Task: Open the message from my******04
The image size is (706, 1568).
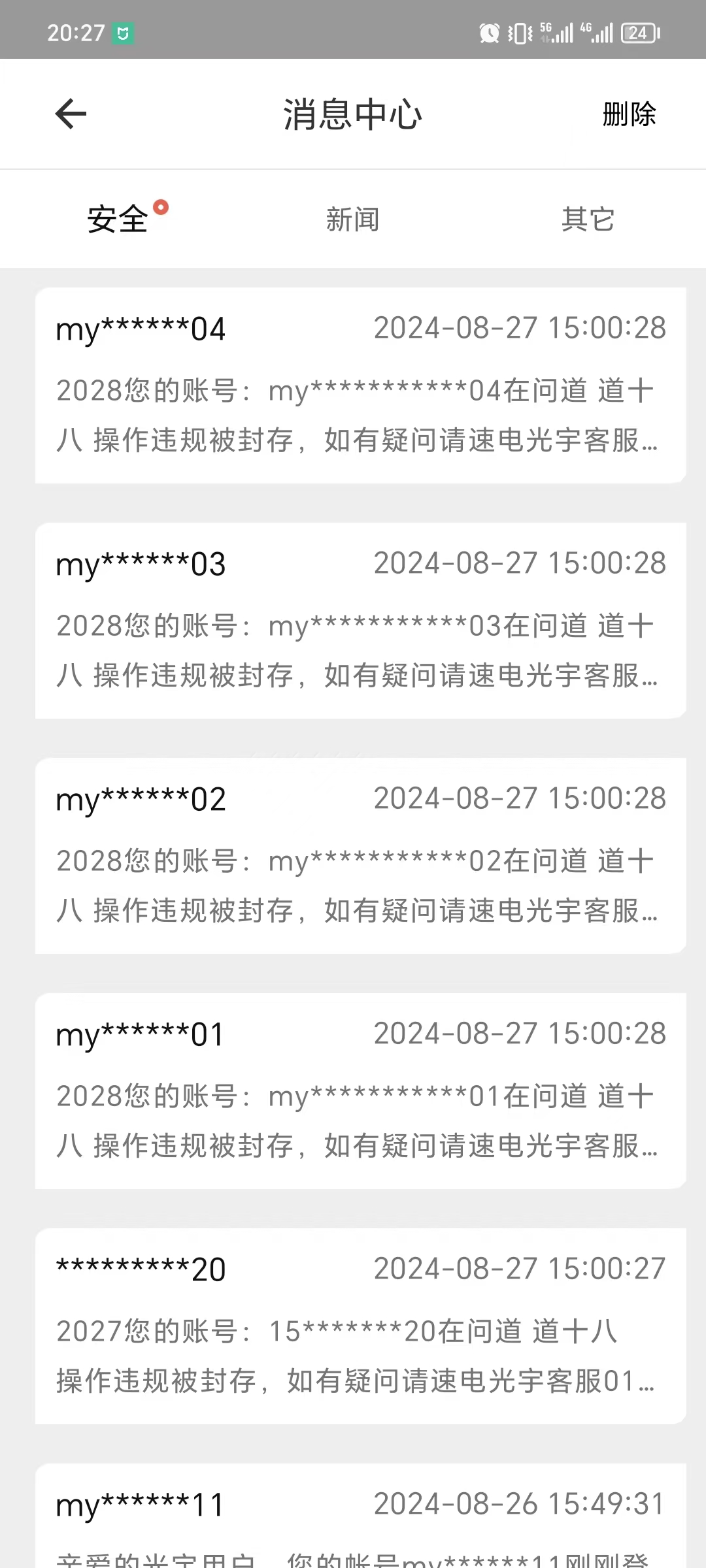Action: (x=361, y=385)
